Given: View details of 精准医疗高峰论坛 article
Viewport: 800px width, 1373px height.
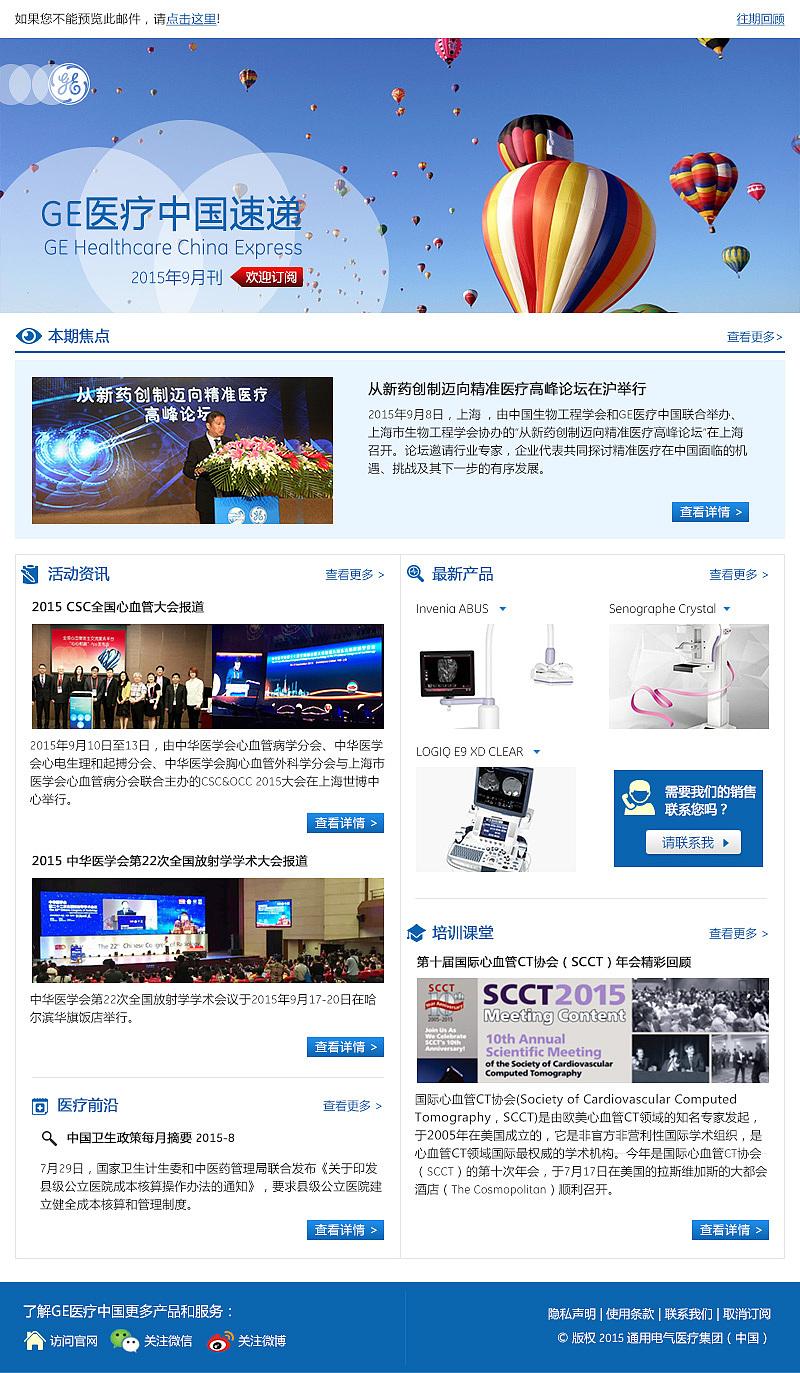Looking at the screenshot, I should coord(710,512).
